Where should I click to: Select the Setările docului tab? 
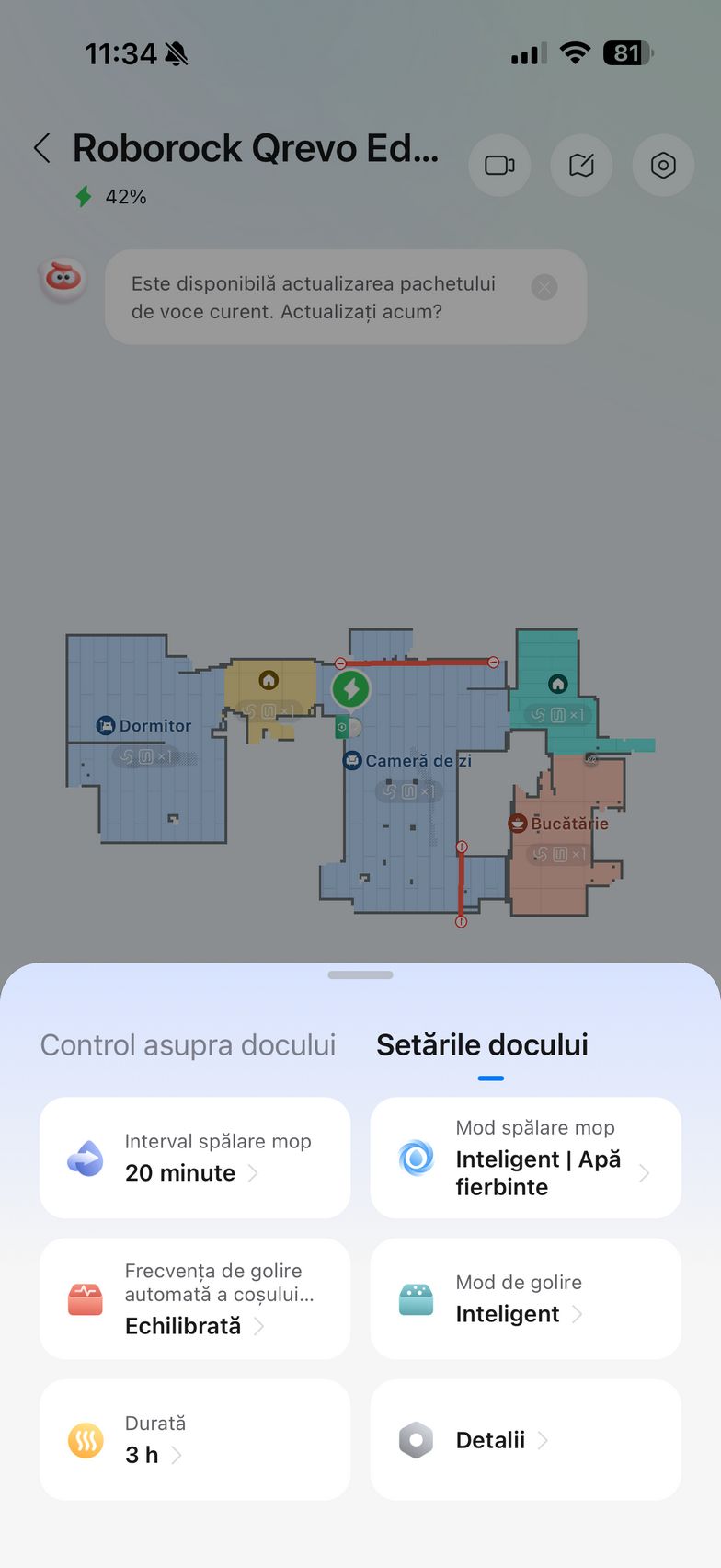(482, 1045)
